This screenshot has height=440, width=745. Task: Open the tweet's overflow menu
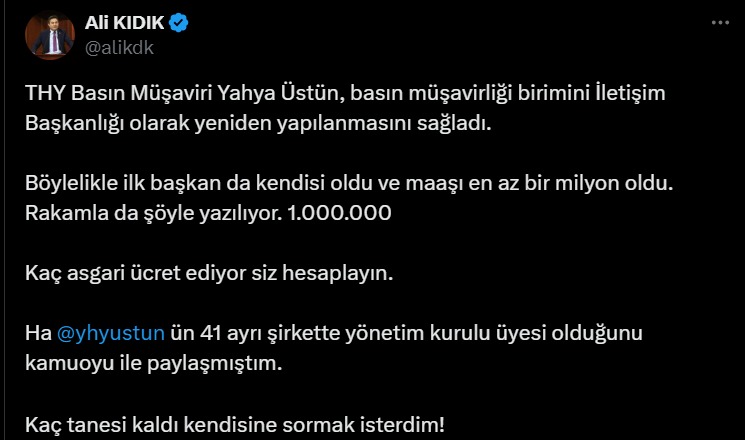click(718, 22)
